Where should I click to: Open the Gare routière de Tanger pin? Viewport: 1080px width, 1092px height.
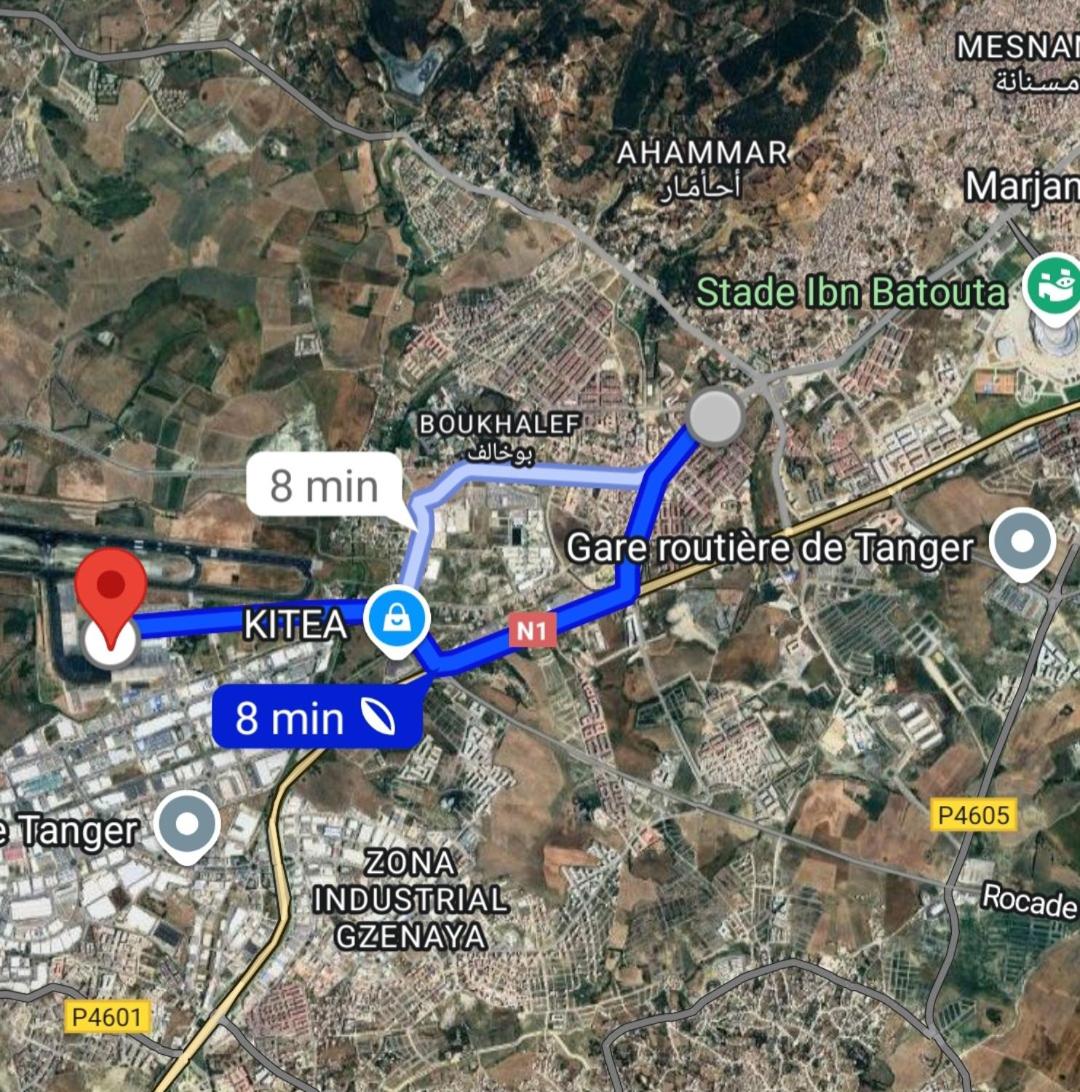(1022, 543)
